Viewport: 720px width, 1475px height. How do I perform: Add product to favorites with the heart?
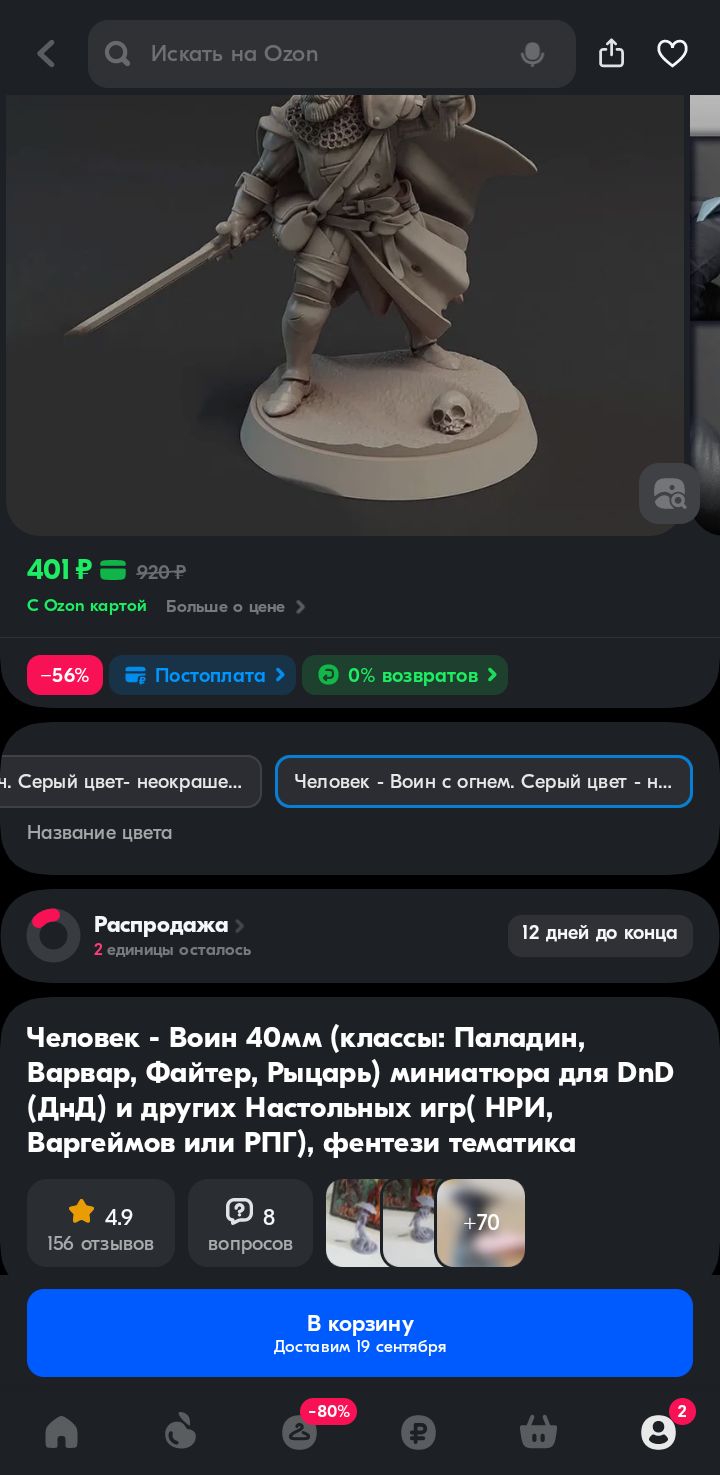click(672, 54)
